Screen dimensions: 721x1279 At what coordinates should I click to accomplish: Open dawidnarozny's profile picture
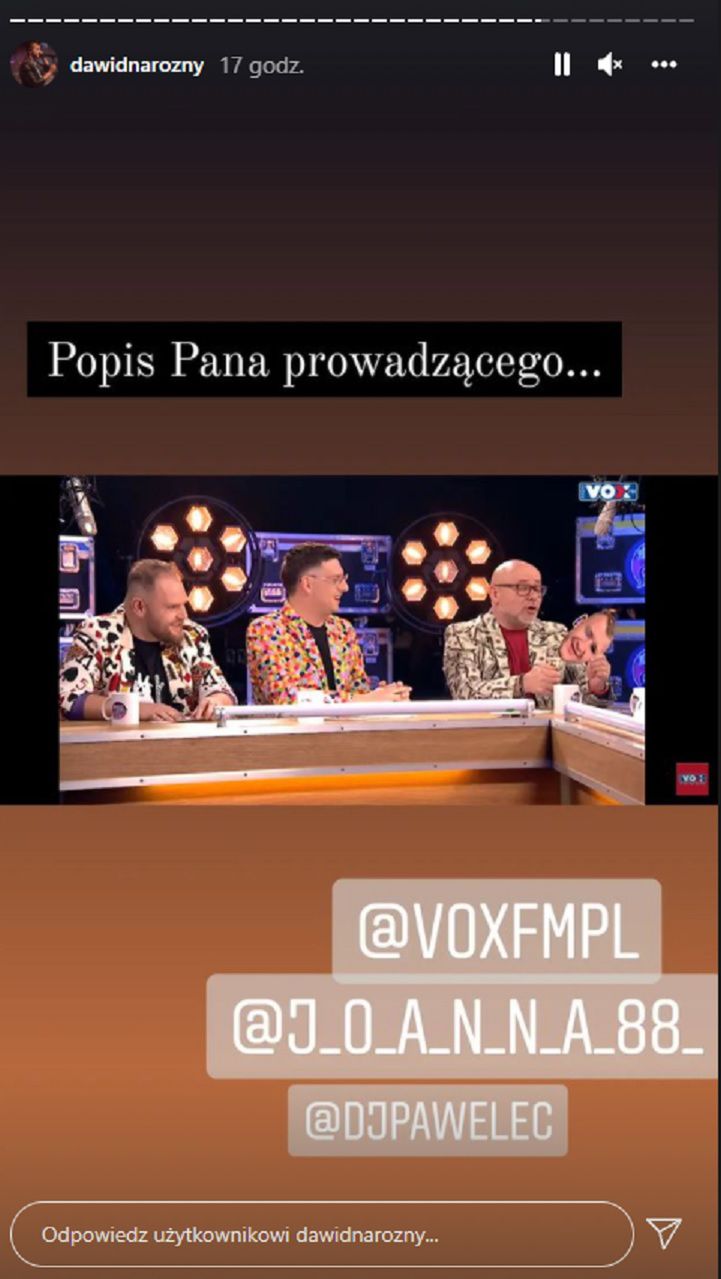[34, 65]
